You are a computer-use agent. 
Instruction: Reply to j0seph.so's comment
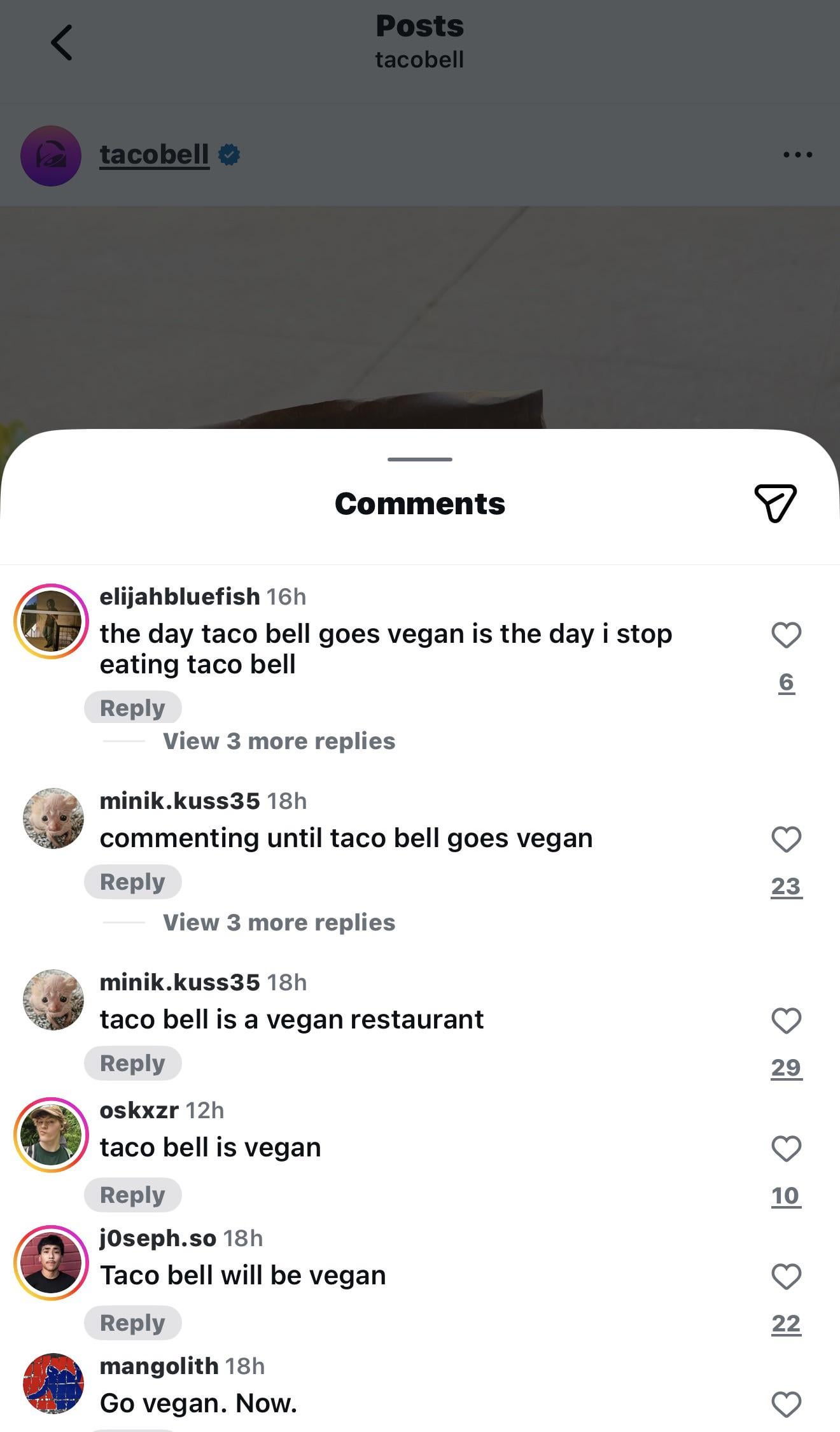(132, 1323)
